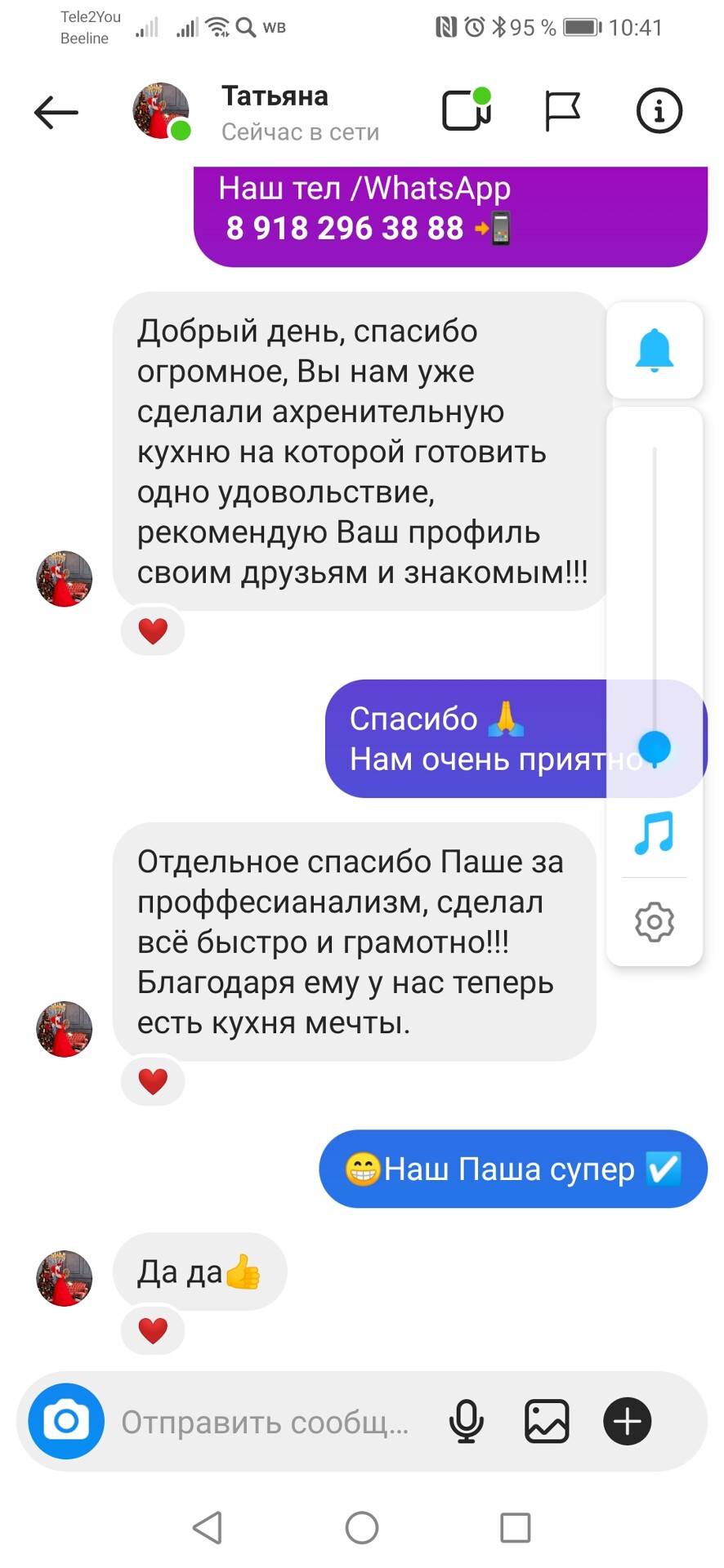Open sound settings gear icon
Screen dimensions: 724x1568
click(x=655, y=922)
